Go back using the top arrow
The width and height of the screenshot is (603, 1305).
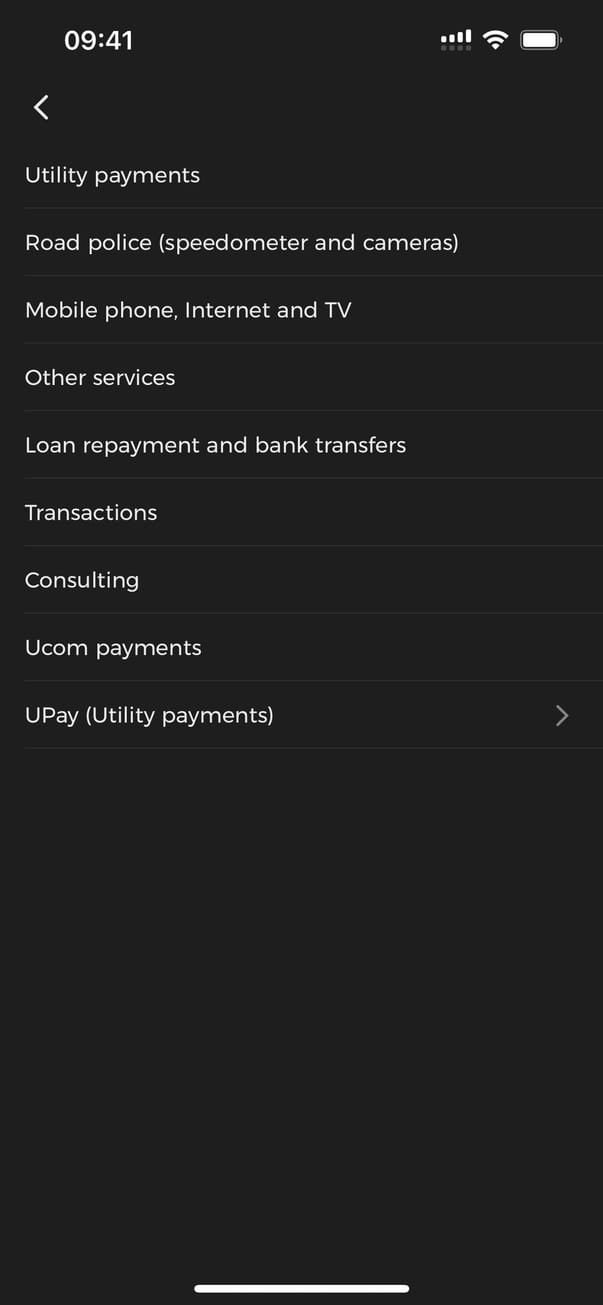(41, 107)
